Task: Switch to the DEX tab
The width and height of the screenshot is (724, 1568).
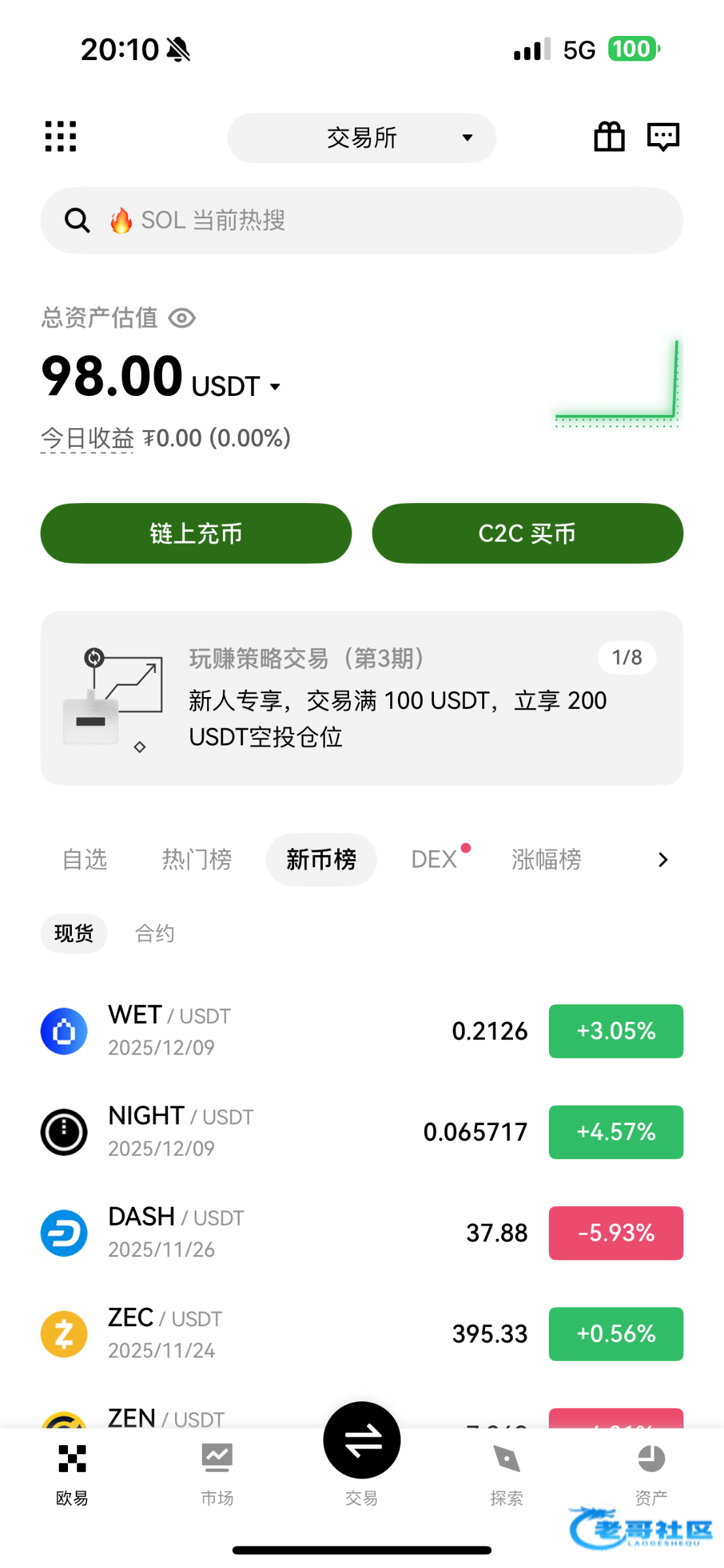Action: point(434,859)
